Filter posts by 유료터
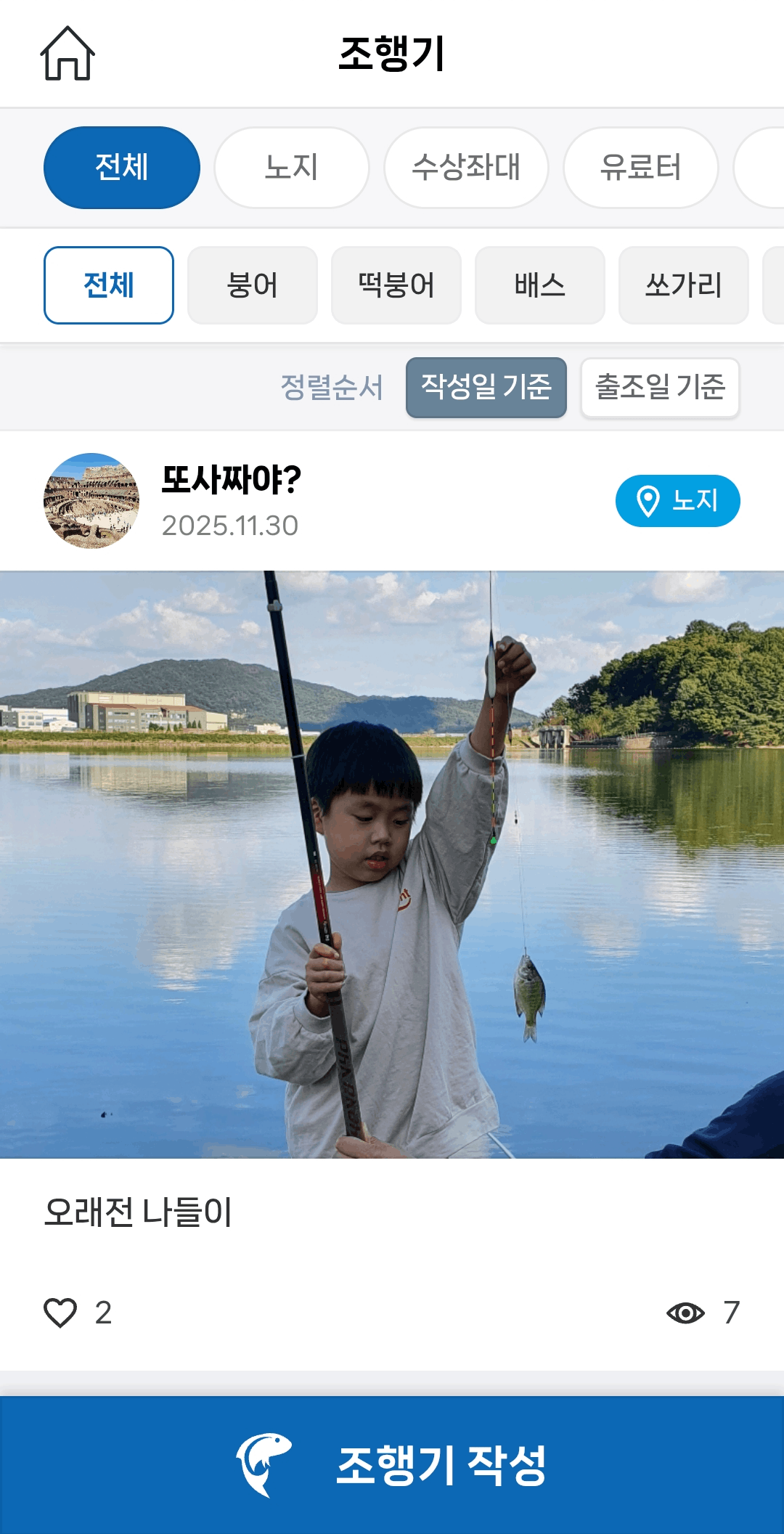The image size is (784, 1534). point(640,168)
